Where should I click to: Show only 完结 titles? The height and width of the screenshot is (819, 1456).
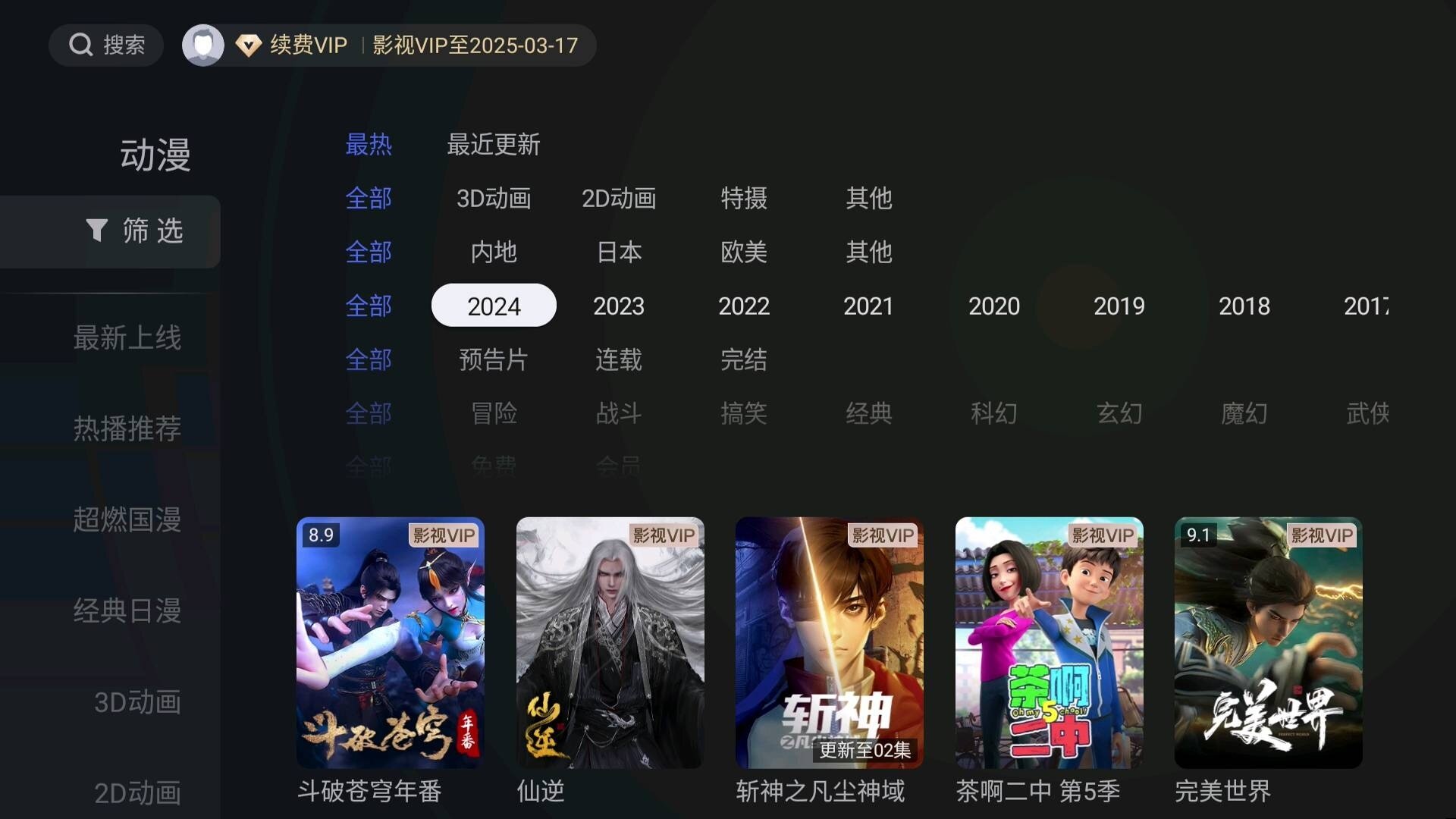pyautogui.click(x=743, y=359)
